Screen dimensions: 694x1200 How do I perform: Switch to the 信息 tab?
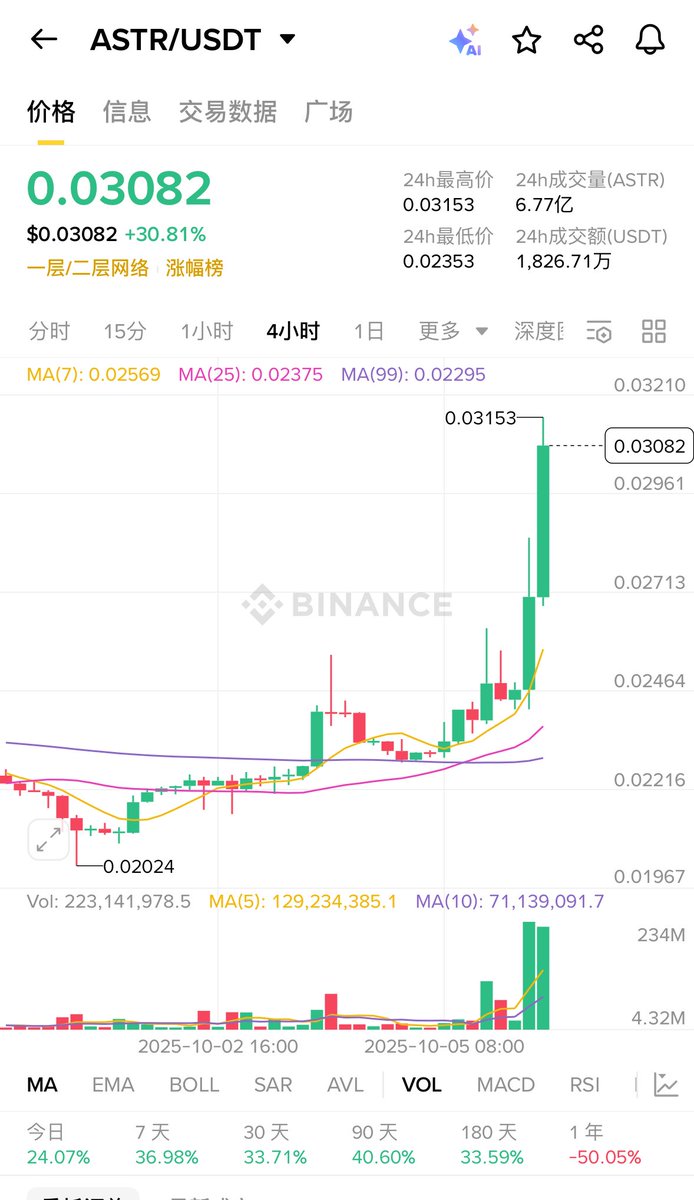pos(127,111)
